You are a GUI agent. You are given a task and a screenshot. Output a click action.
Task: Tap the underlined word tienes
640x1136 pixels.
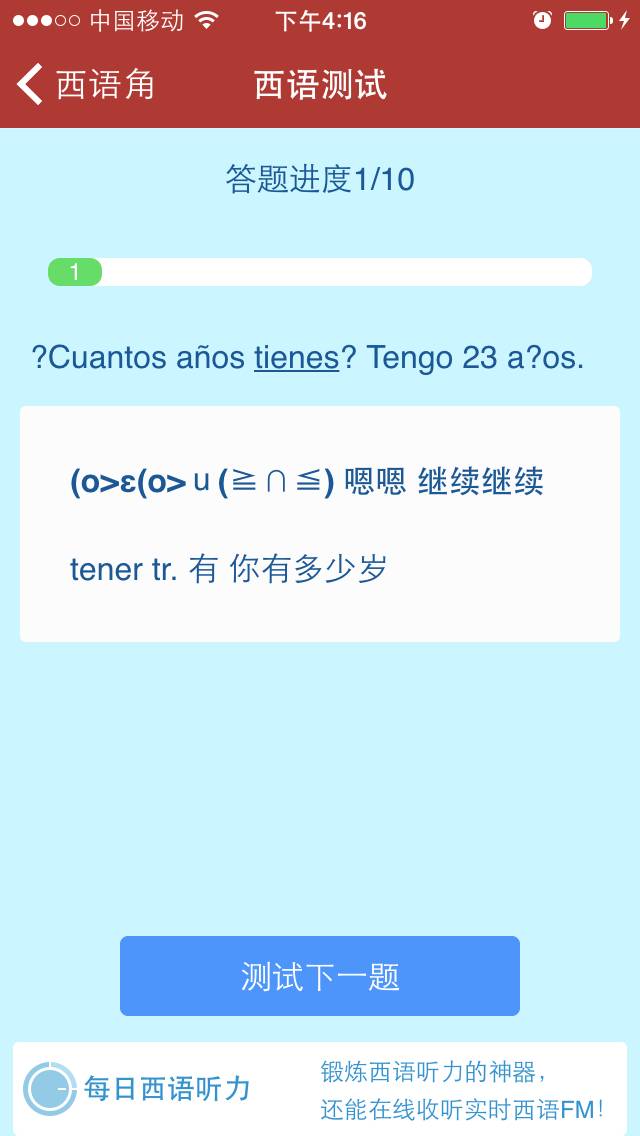coord(296,357)
